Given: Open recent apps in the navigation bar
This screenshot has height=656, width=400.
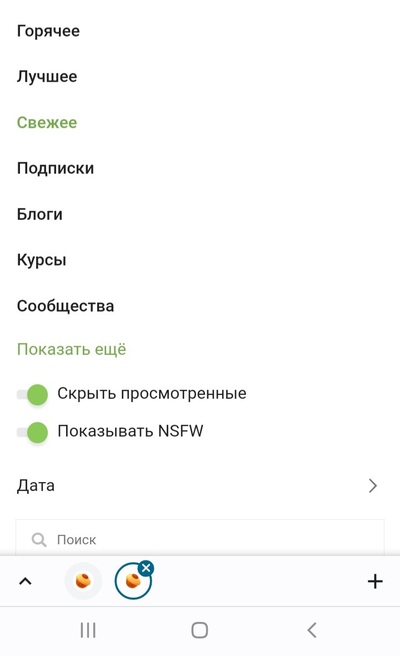Looking at the screenshot, I should [88, 630].
